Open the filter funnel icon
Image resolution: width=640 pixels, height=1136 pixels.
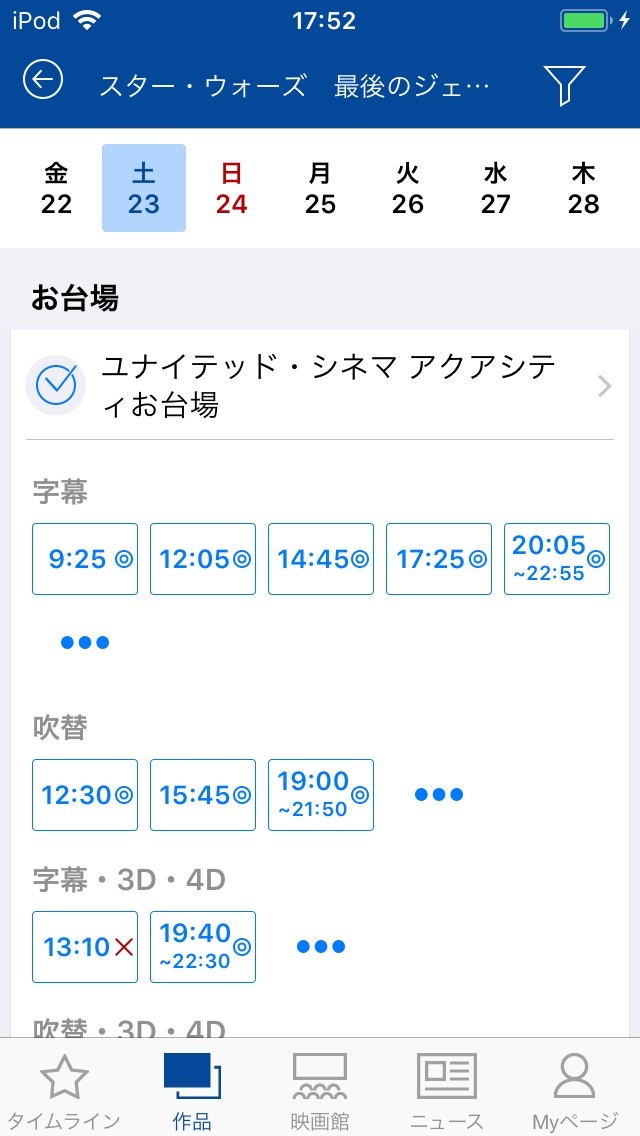[564, 85]
